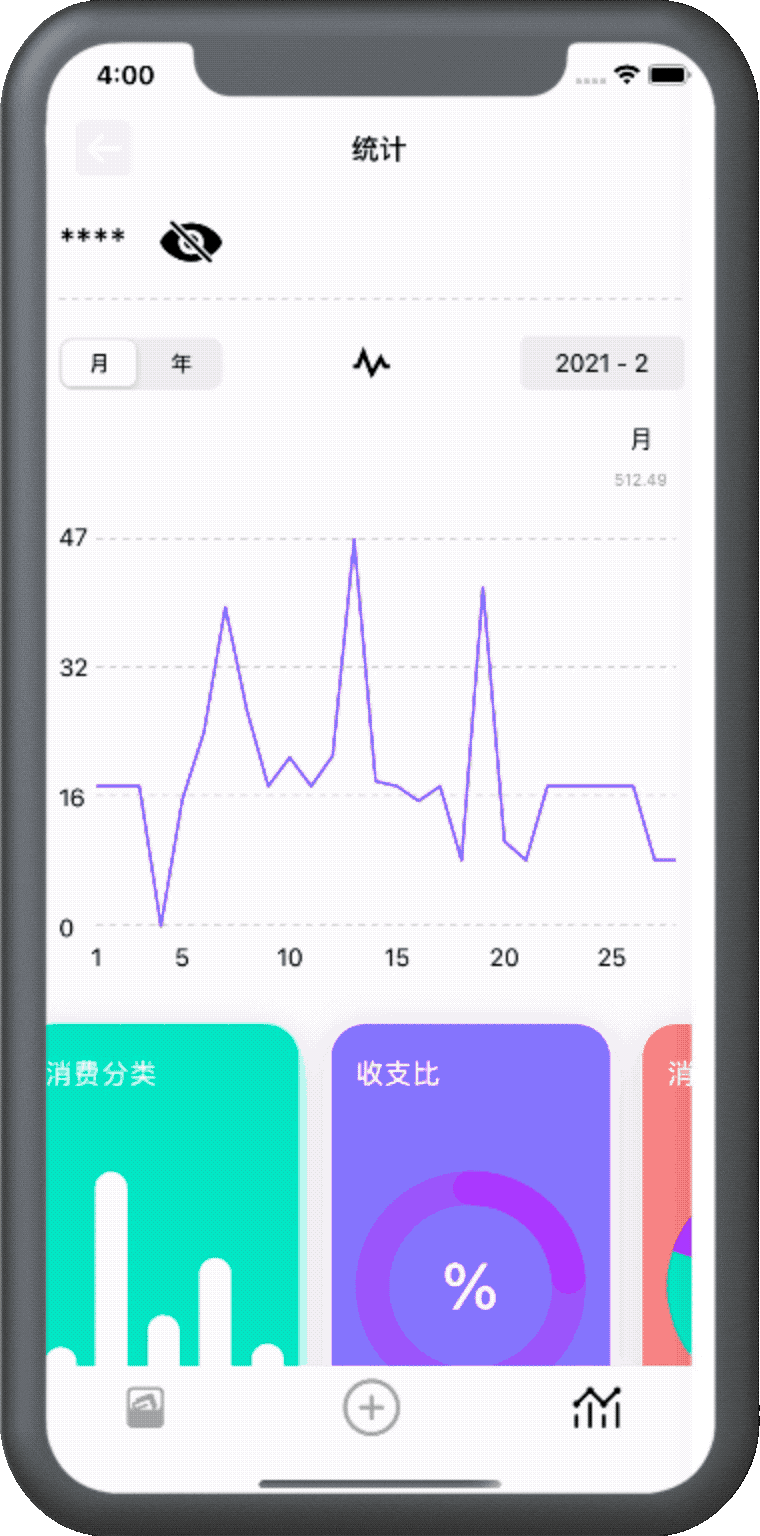The image size is (760, 1536).
Task: Open the red pie chart card
Action: click(x=667, y=1195)
